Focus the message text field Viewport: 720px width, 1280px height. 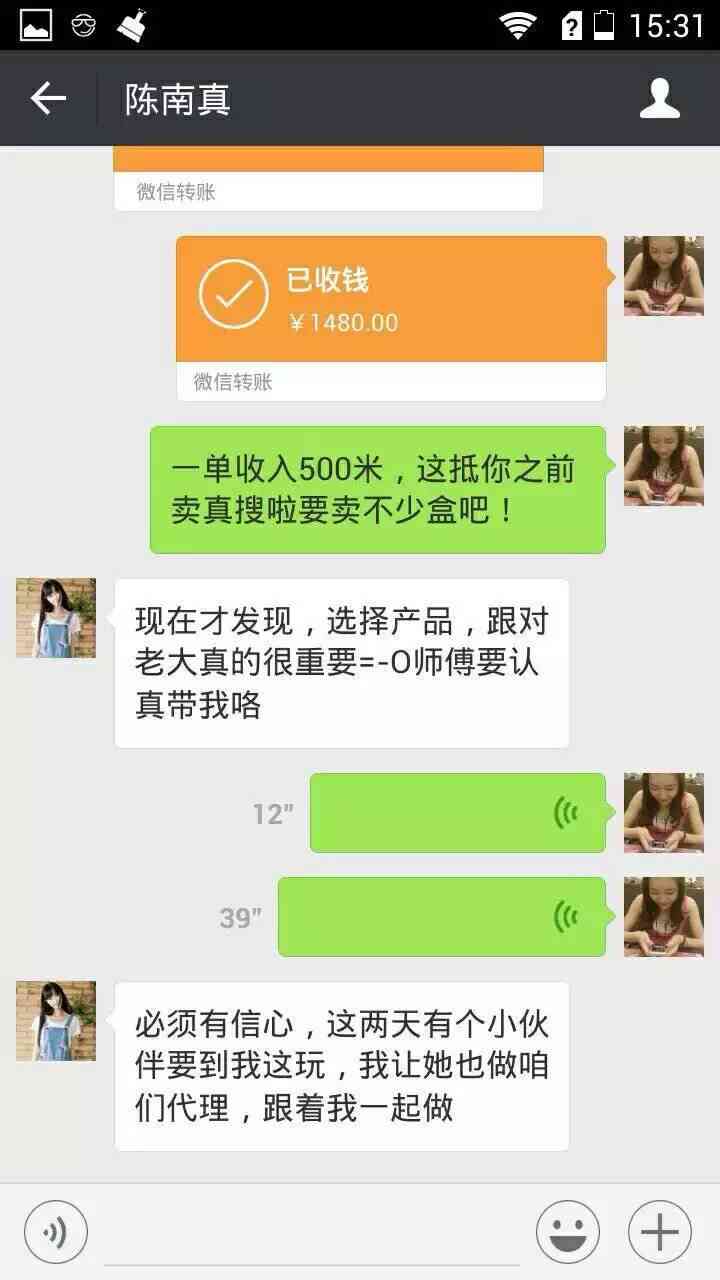310,1232
